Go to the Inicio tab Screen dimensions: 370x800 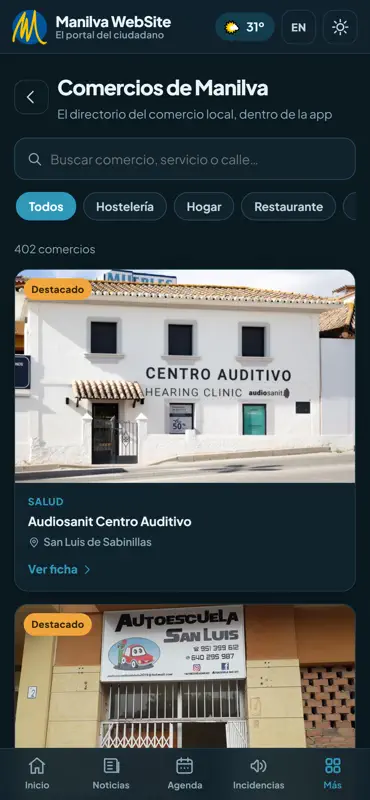[x=37, y=773]
